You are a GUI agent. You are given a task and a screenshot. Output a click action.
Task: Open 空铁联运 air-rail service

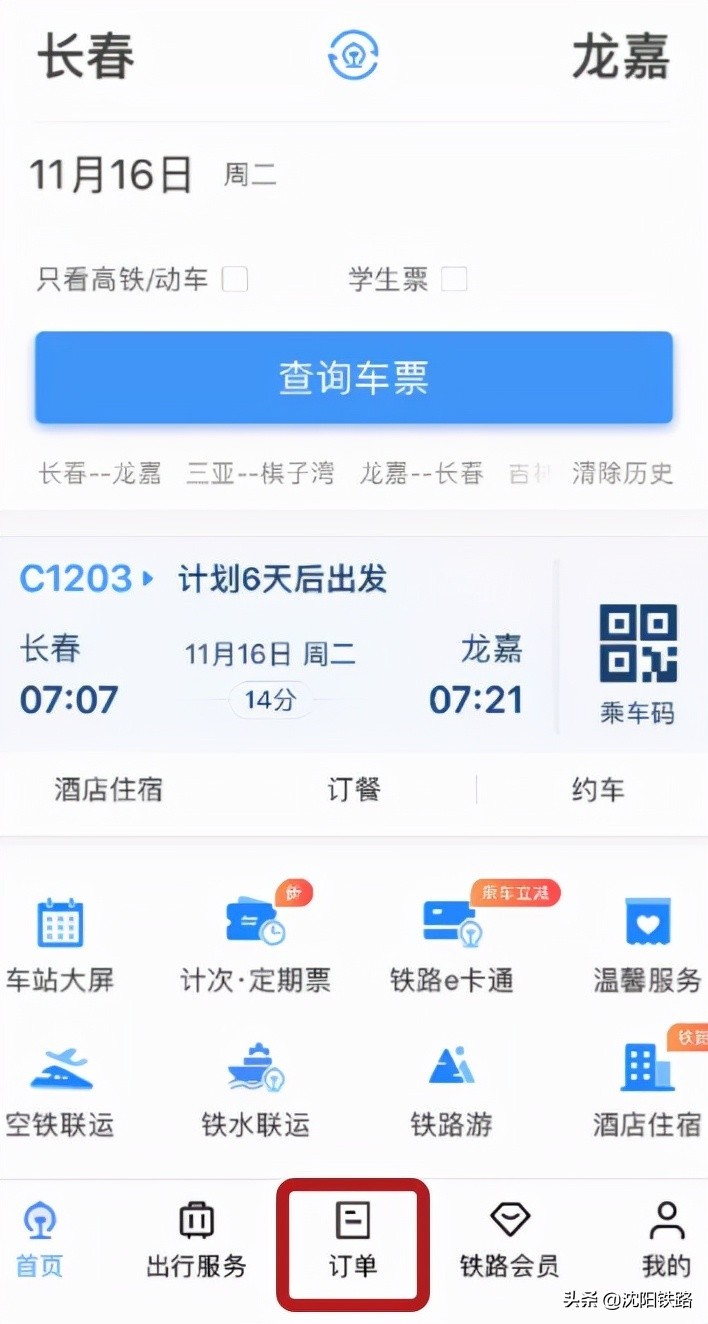(x=60, y=1090)
